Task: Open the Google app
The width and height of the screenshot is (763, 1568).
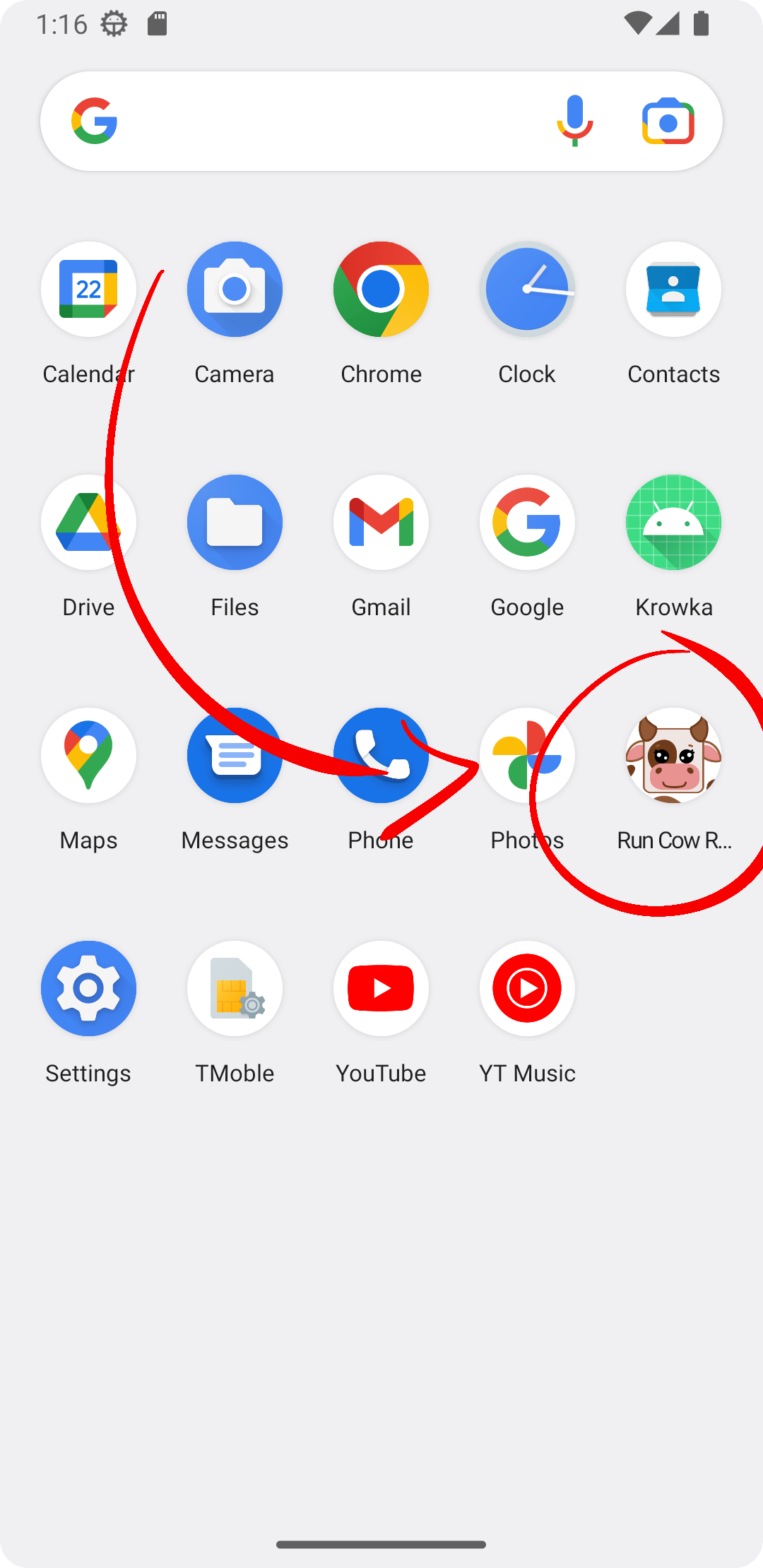Action: (x=527, y=523)
